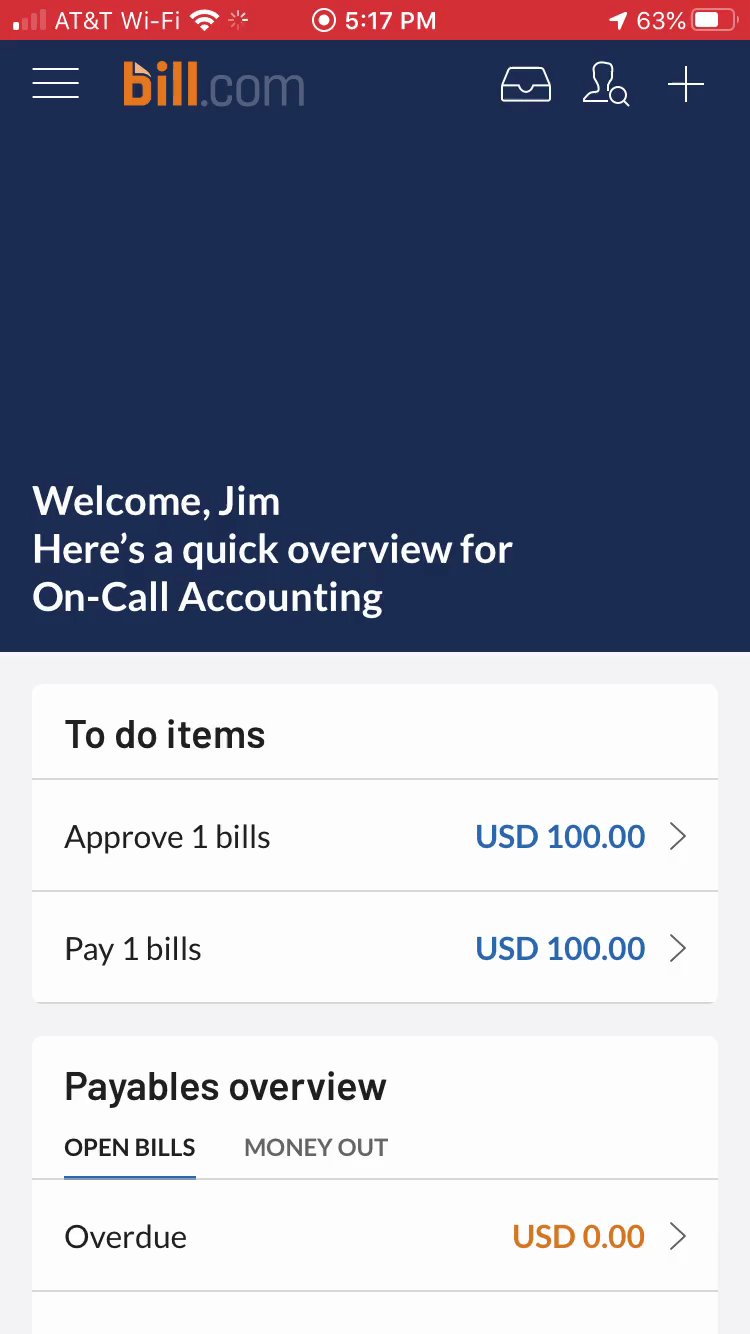Tap the plus icon to add new
The image size is (750, 1334).
[686, 85]
